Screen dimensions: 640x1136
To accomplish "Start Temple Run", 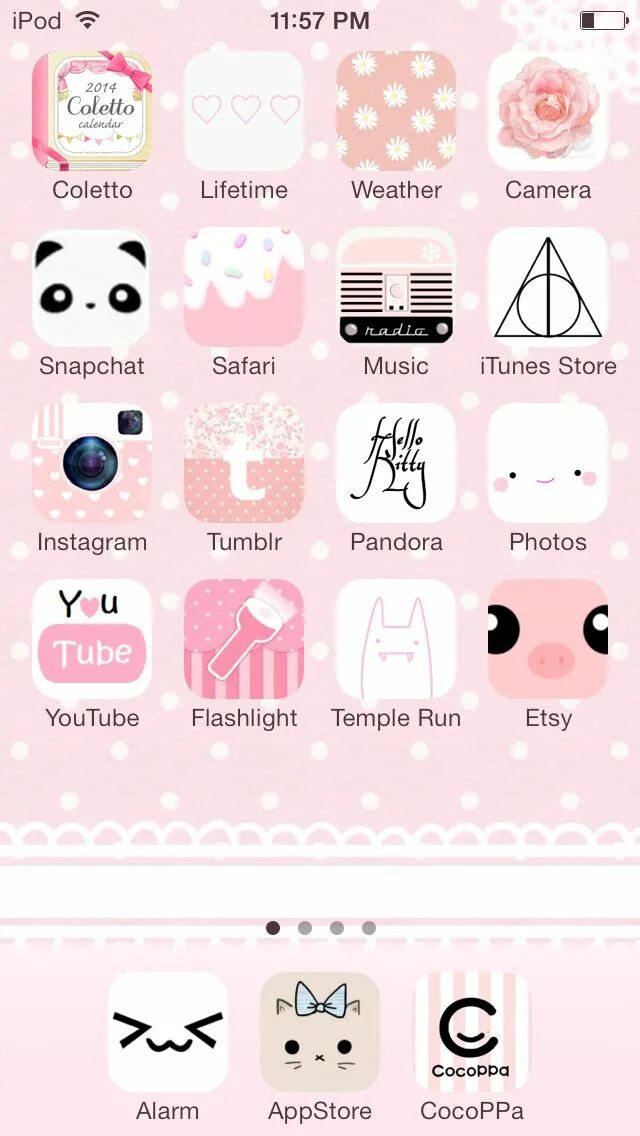I will click(396, 639).
